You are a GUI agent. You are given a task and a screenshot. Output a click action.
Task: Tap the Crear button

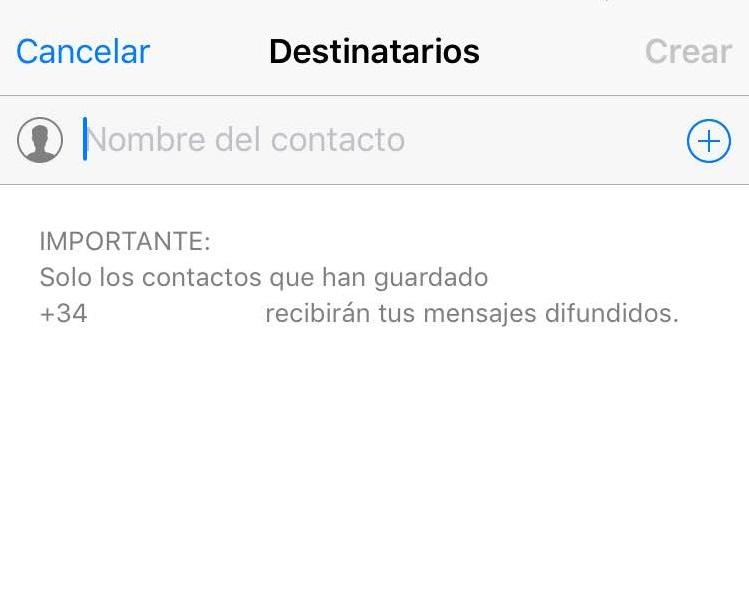pyautogui.click(x=688, y=51)
